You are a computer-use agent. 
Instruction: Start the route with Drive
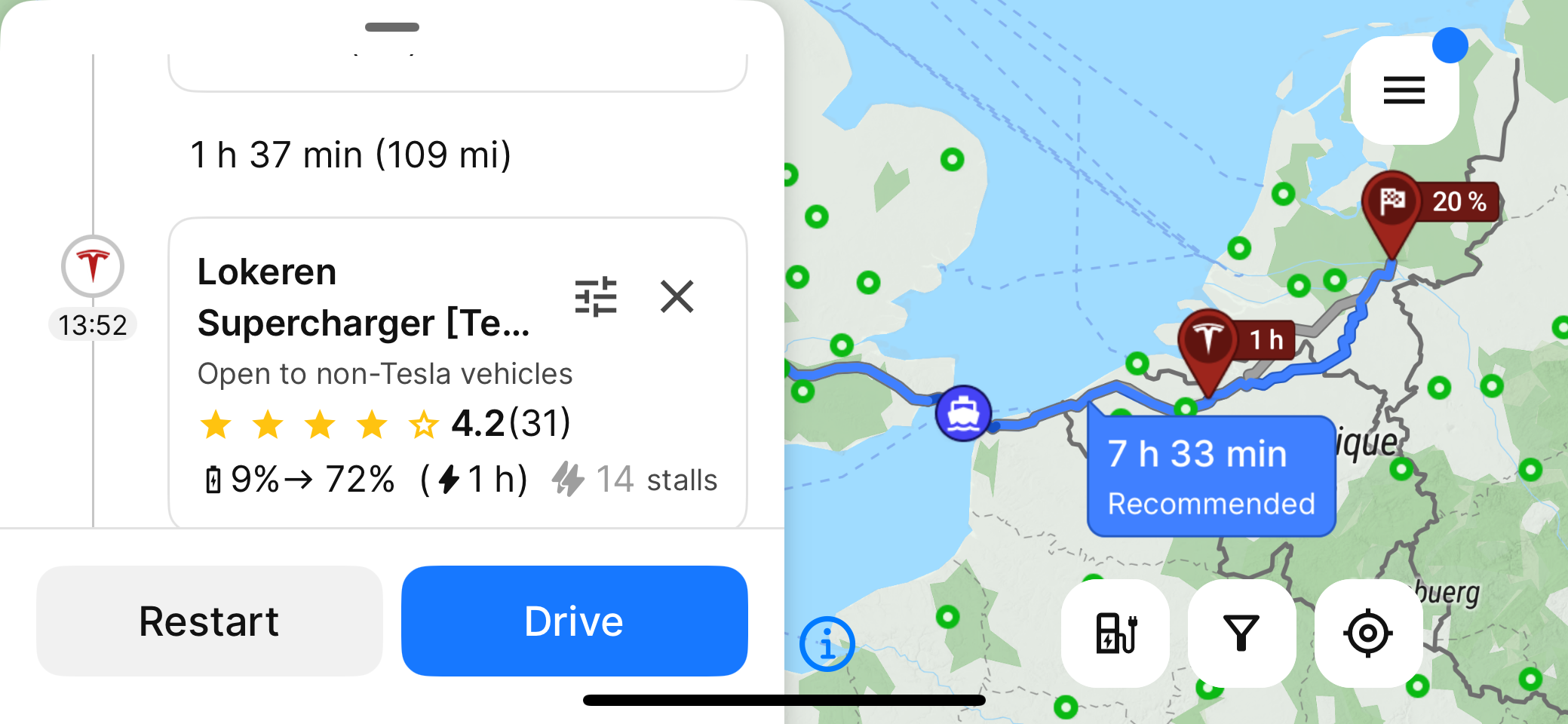click(574, 621)
